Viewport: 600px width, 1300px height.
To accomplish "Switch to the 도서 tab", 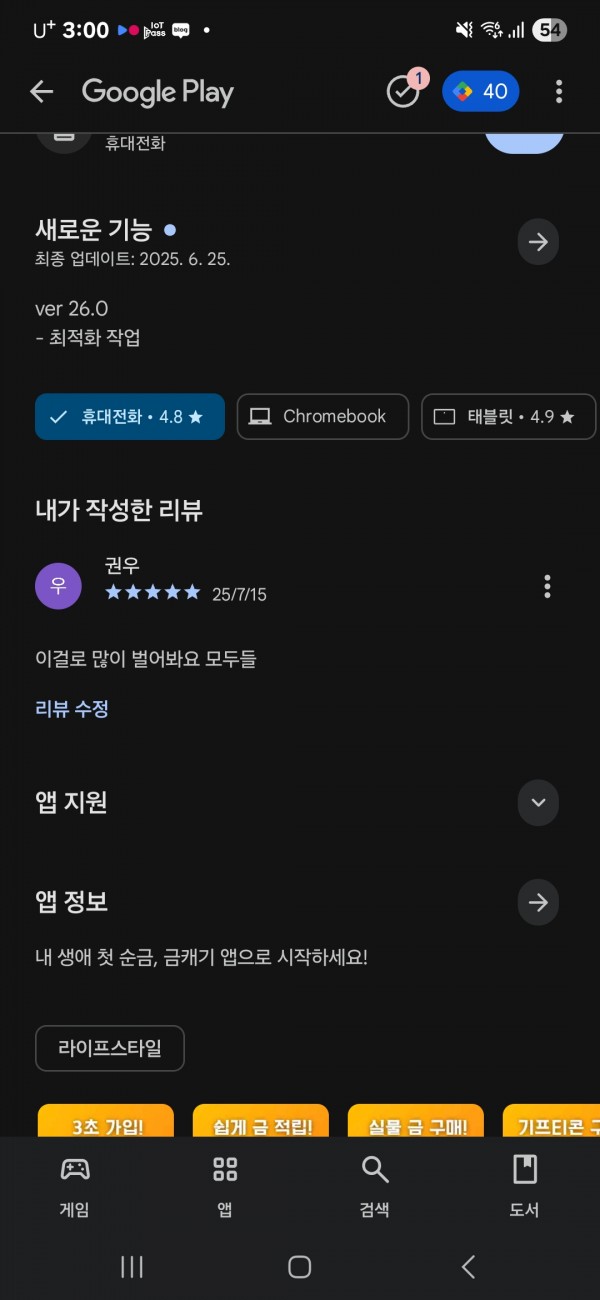I will pos(525,1187).
